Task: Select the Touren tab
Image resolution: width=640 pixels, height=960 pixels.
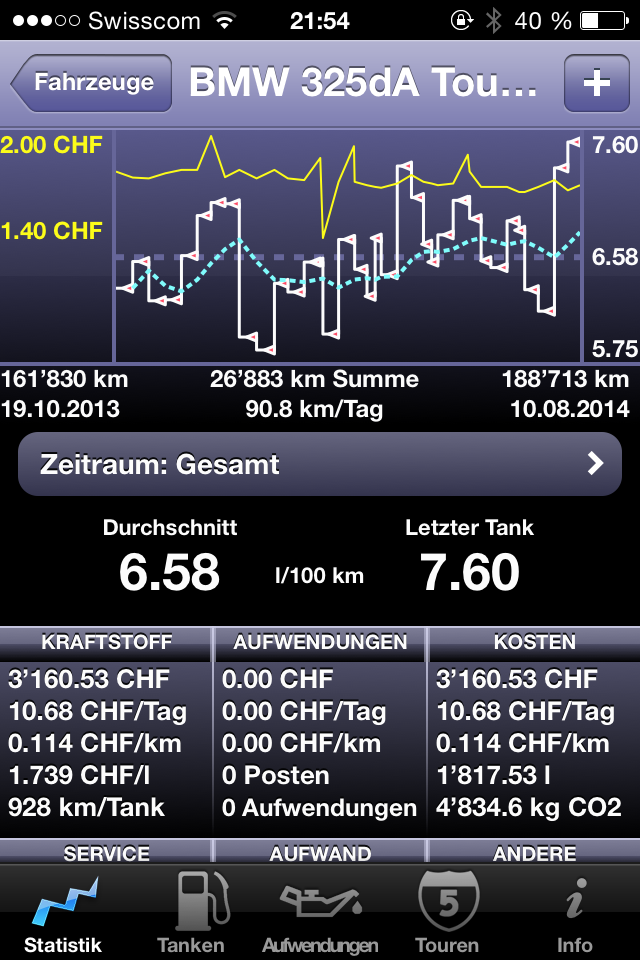Action: (x=447, y=912)
